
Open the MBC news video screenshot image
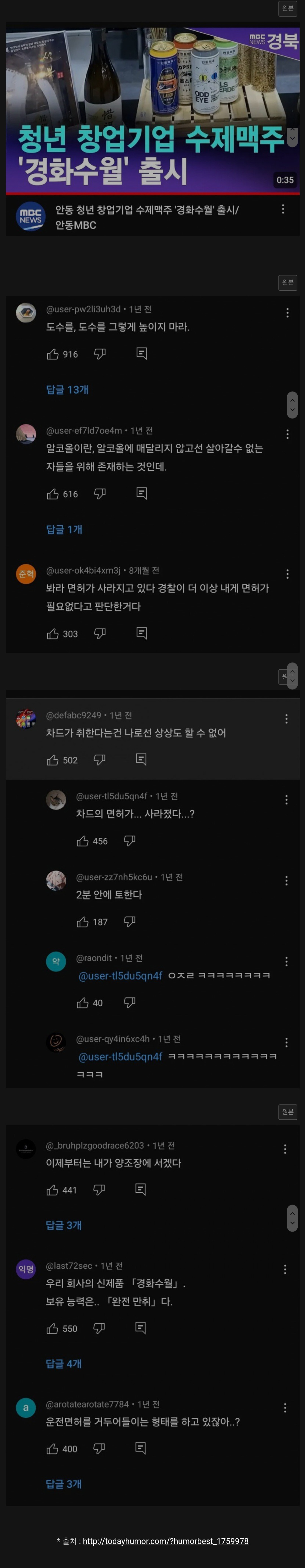[x=152, y=128]
